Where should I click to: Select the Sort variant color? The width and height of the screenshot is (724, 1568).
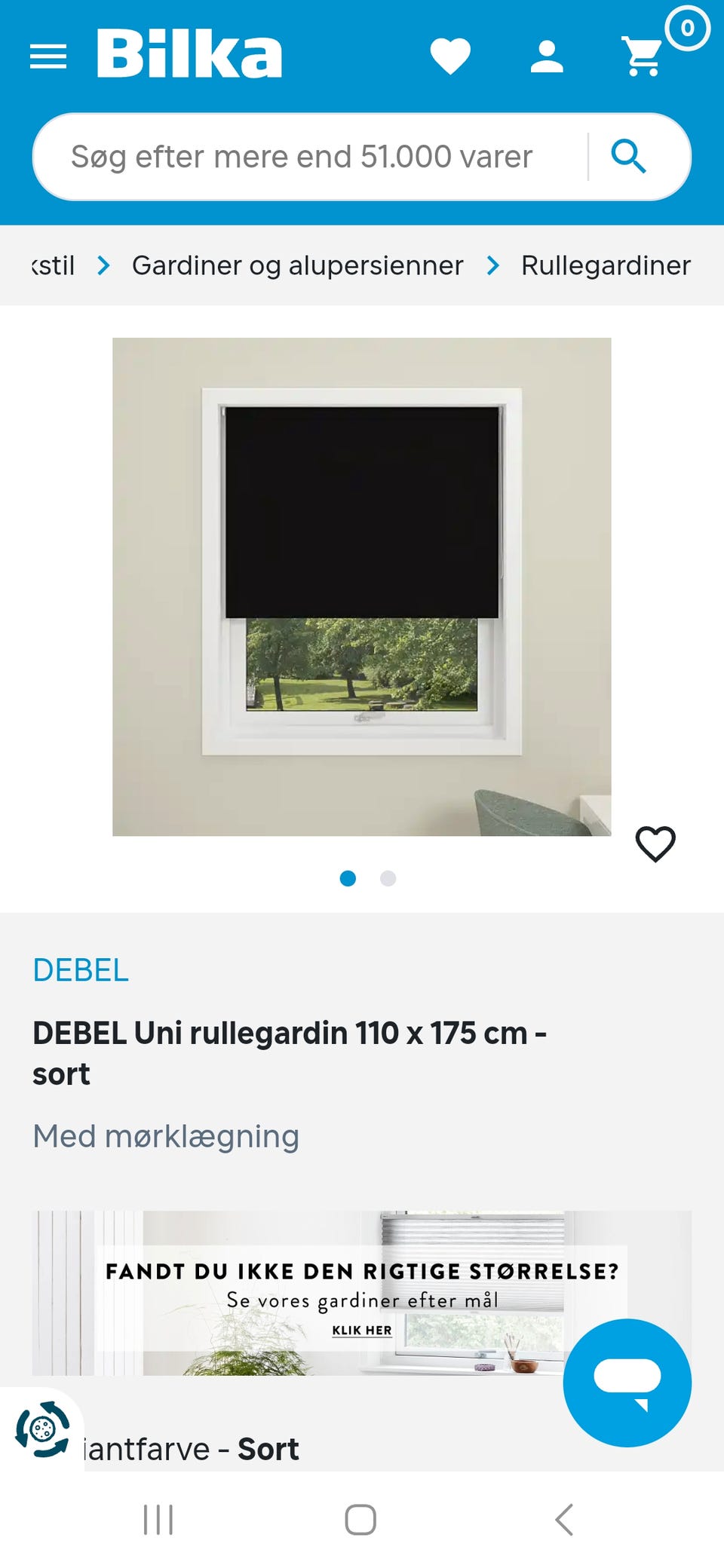[x=268, y=1448]
